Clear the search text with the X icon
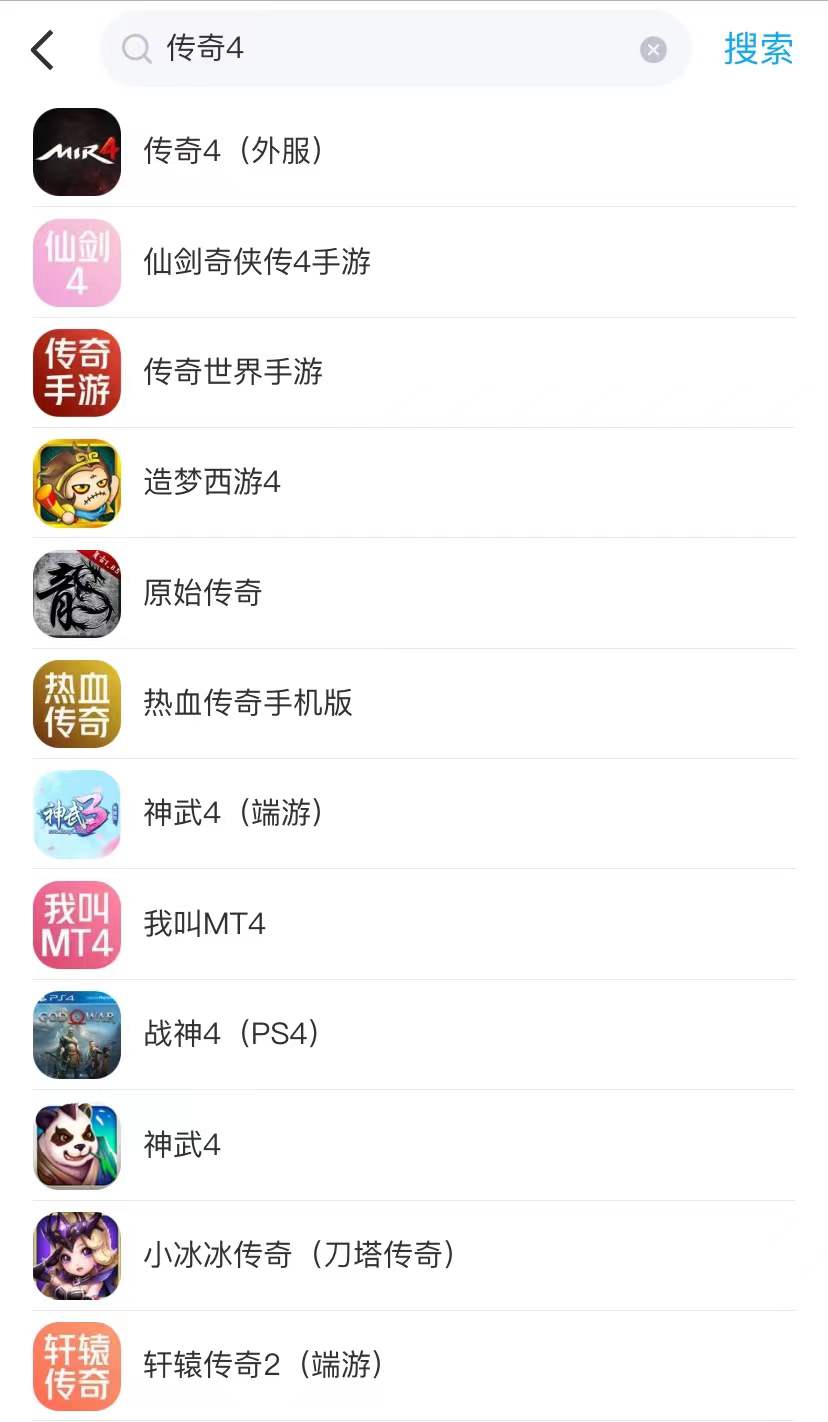This screenshot has width=828, height=1422. coord(653,50)
